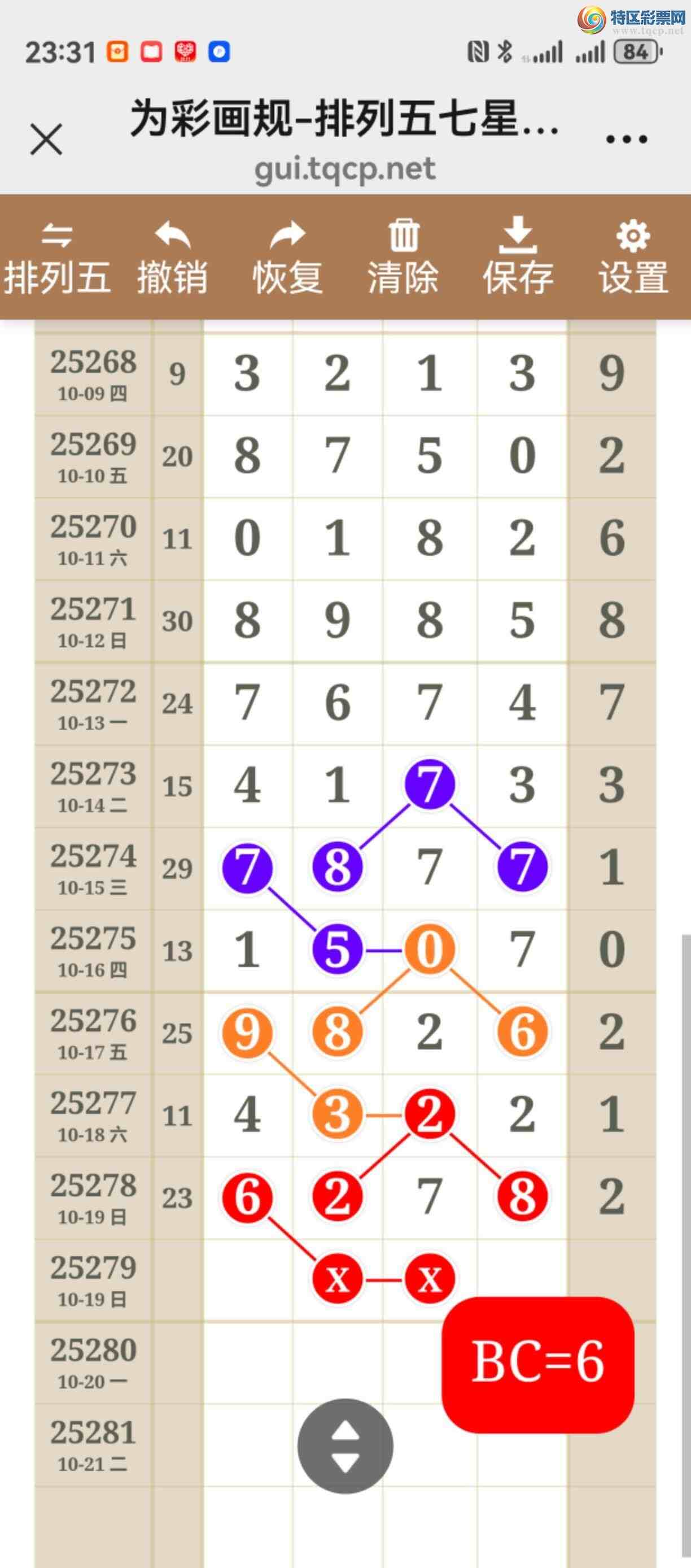This screenshot has width=691, height=1568.
Task: Open the three-dot overflow menu
Action: pyautogui.click(x=627, y=140)
